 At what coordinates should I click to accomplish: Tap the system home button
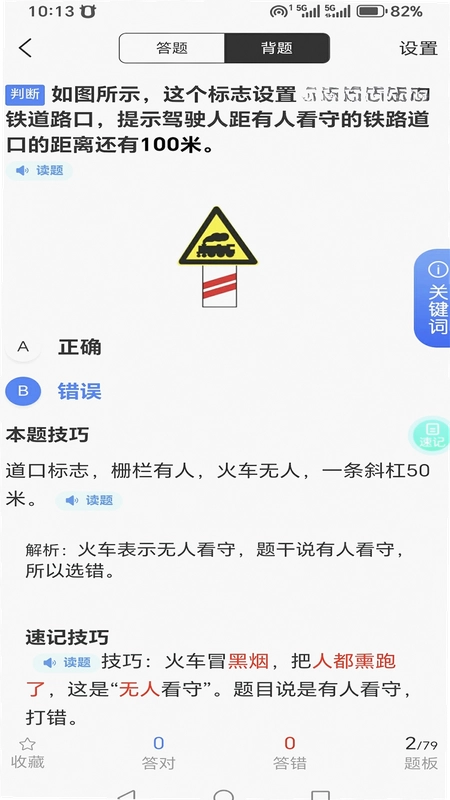coord(223,793)
